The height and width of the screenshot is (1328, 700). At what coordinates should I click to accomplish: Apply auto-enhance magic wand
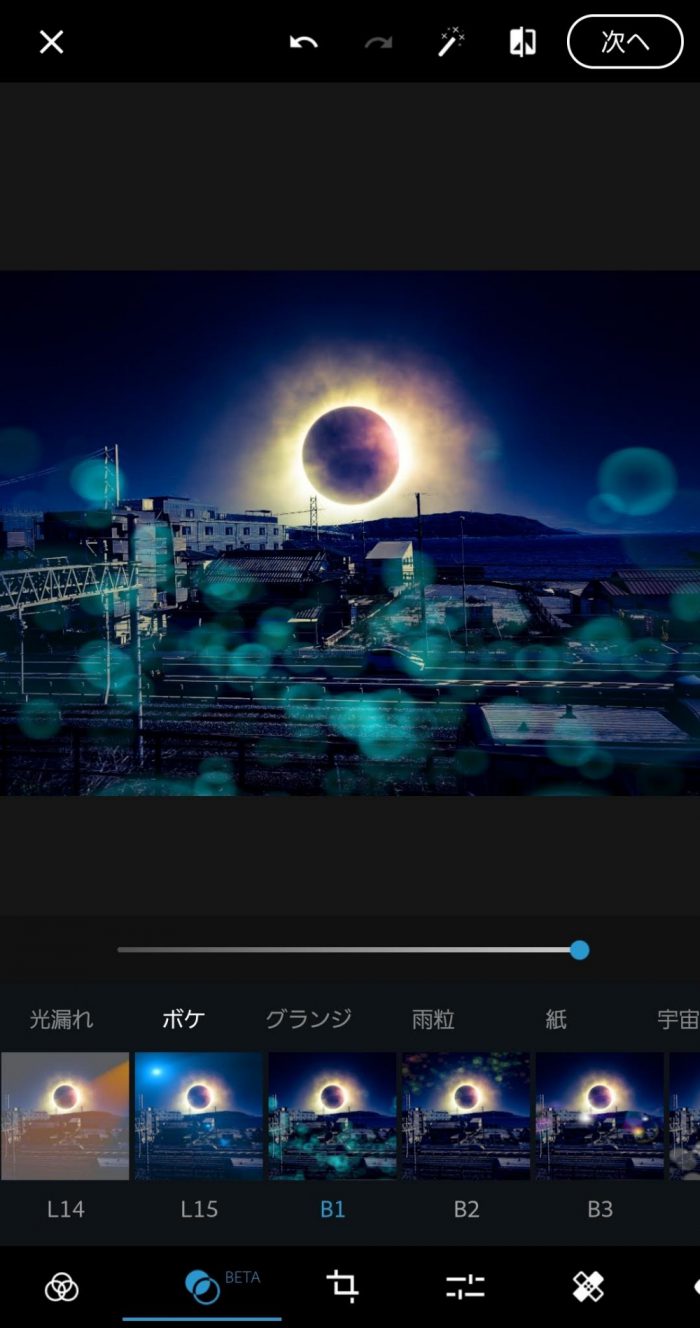click(451, 42)
